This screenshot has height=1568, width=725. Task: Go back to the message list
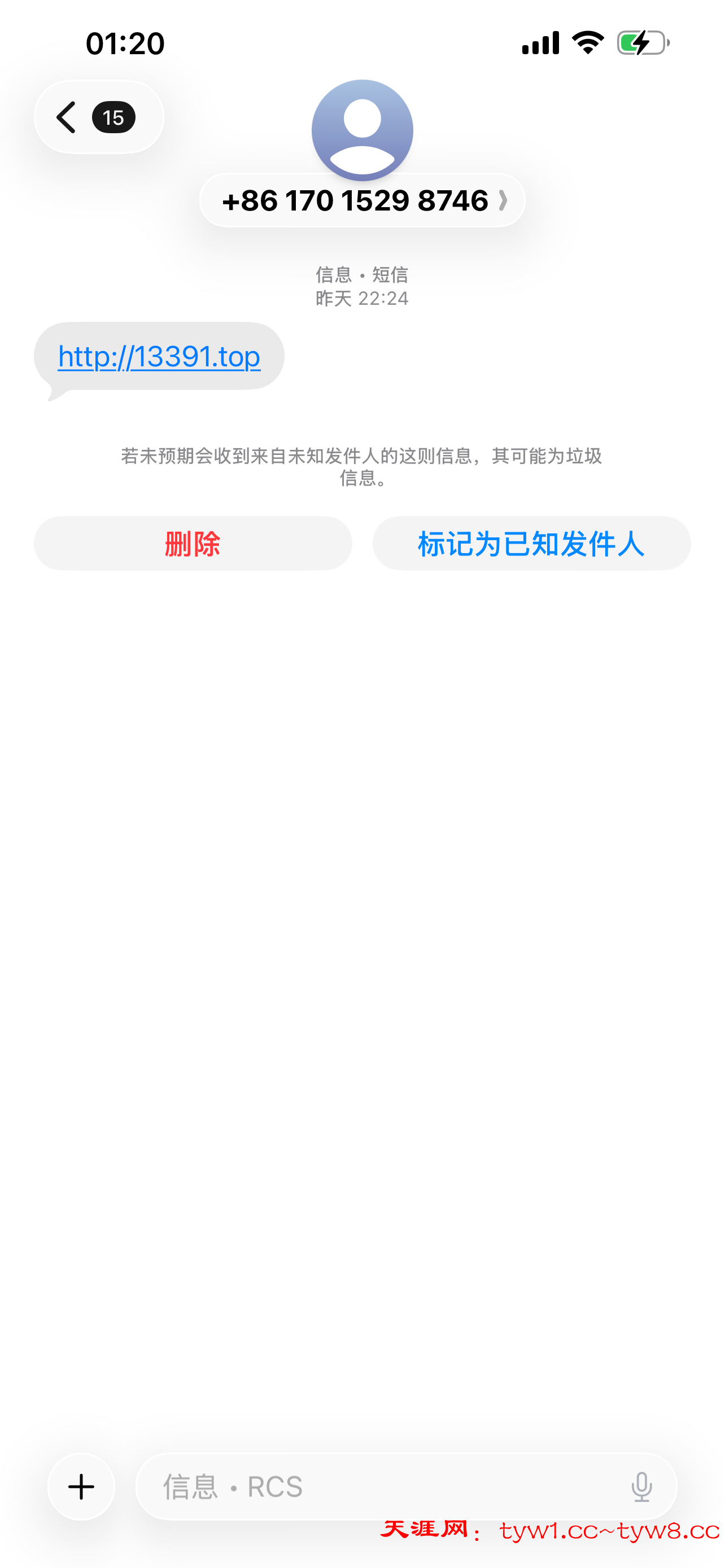click(97, 117)
